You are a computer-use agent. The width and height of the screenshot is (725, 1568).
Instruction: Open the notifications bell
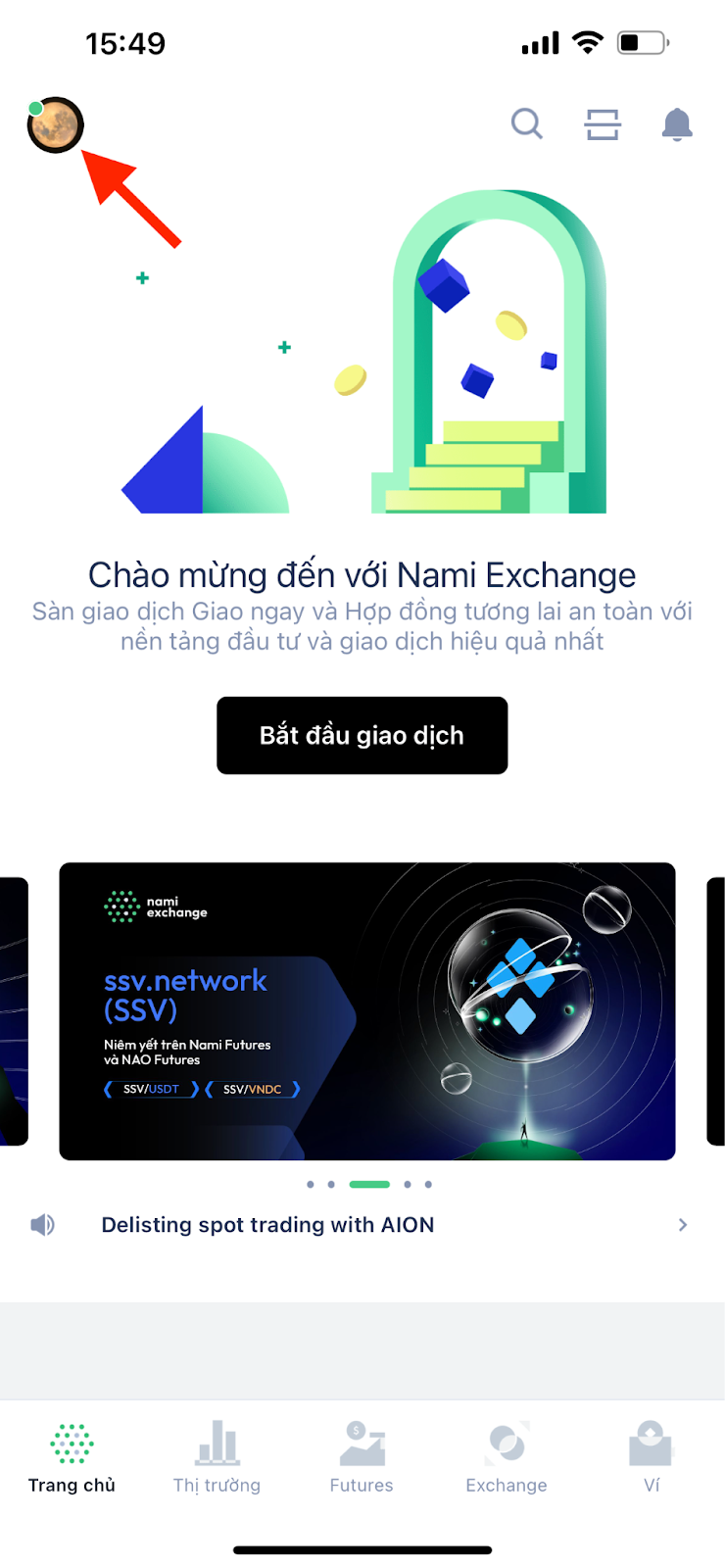tap(677, 124)
